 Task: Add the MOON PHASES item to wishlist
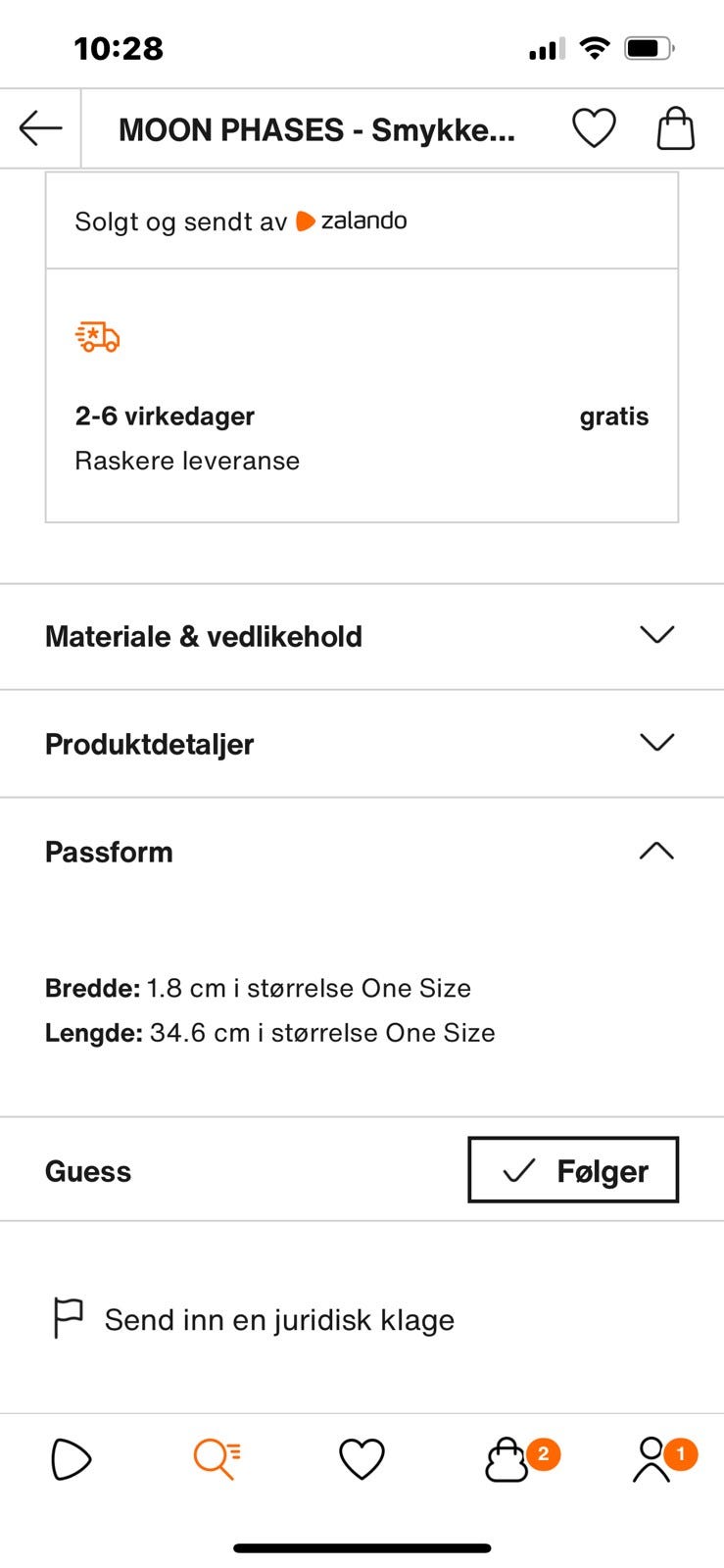point(594,127)
